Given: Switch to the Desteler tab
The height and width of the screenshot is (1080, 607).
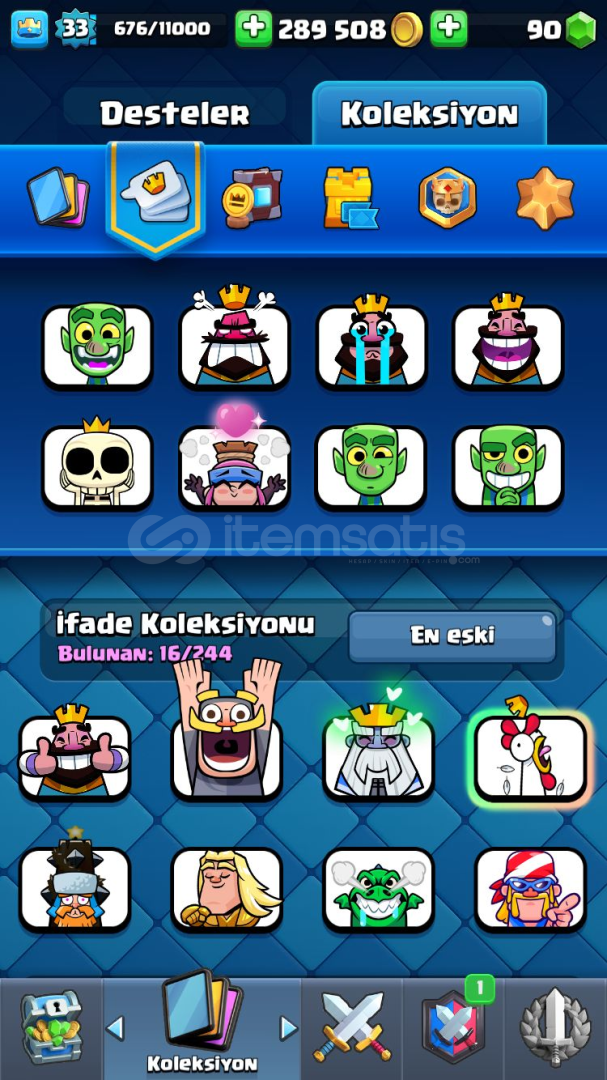Looking at the screenshot, I should (x=174, y=113).
